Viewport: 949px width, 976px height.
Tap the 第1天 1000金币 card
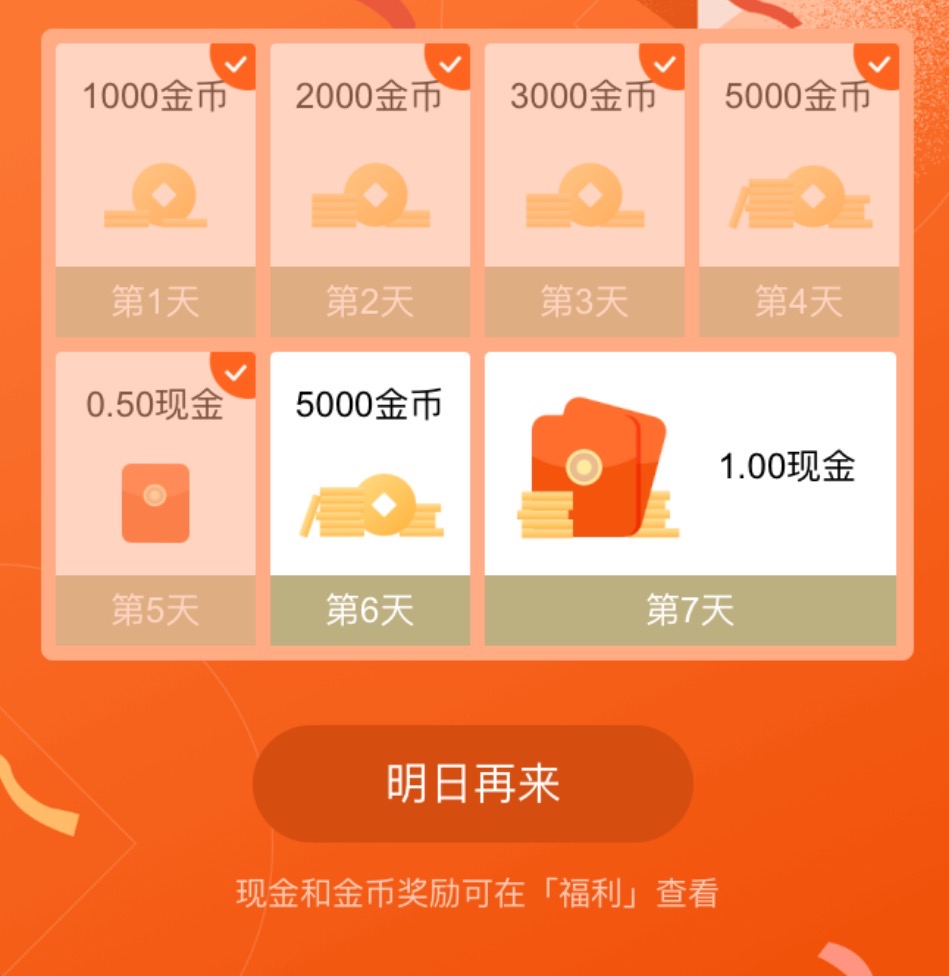point(155,190)
